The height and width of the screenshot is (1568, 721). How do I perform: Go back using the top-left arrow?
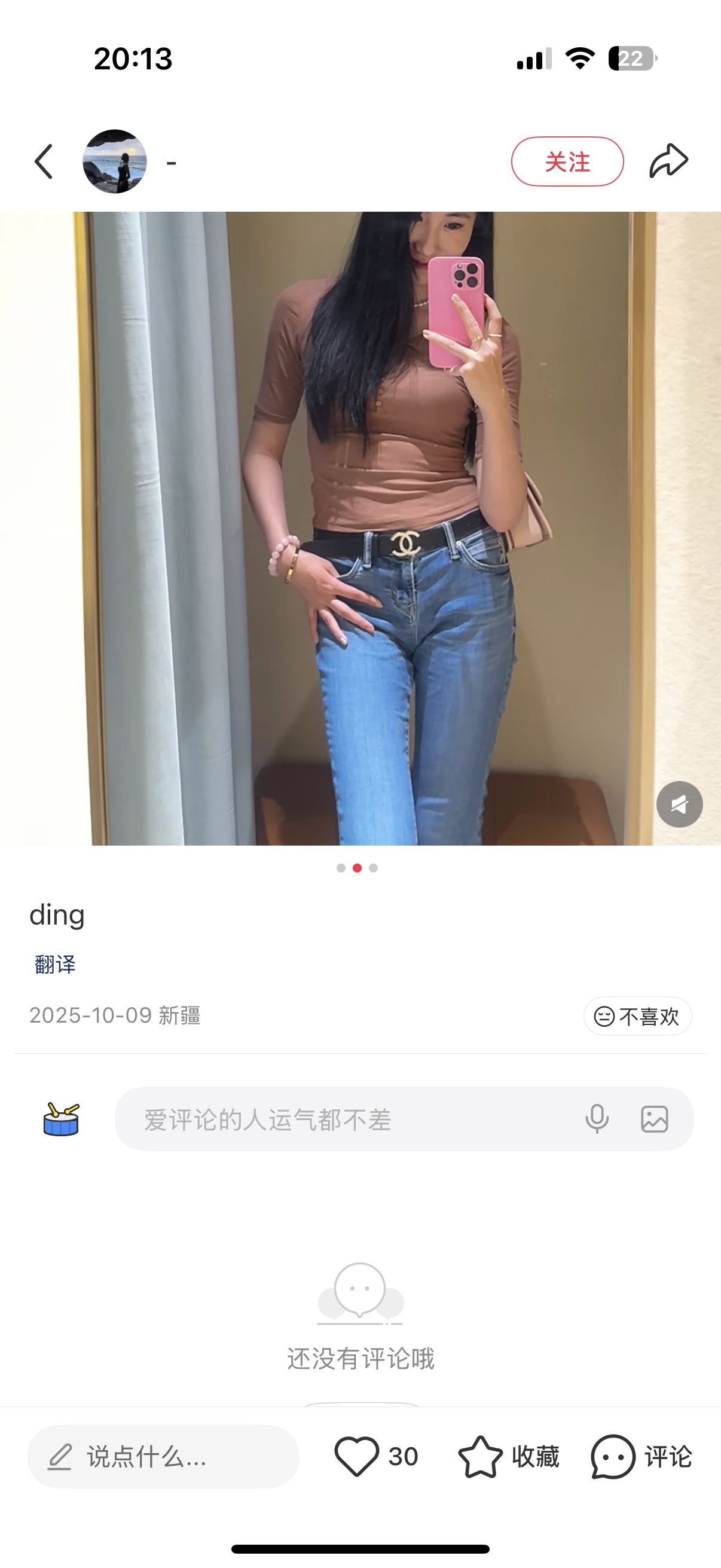point(44,162)
